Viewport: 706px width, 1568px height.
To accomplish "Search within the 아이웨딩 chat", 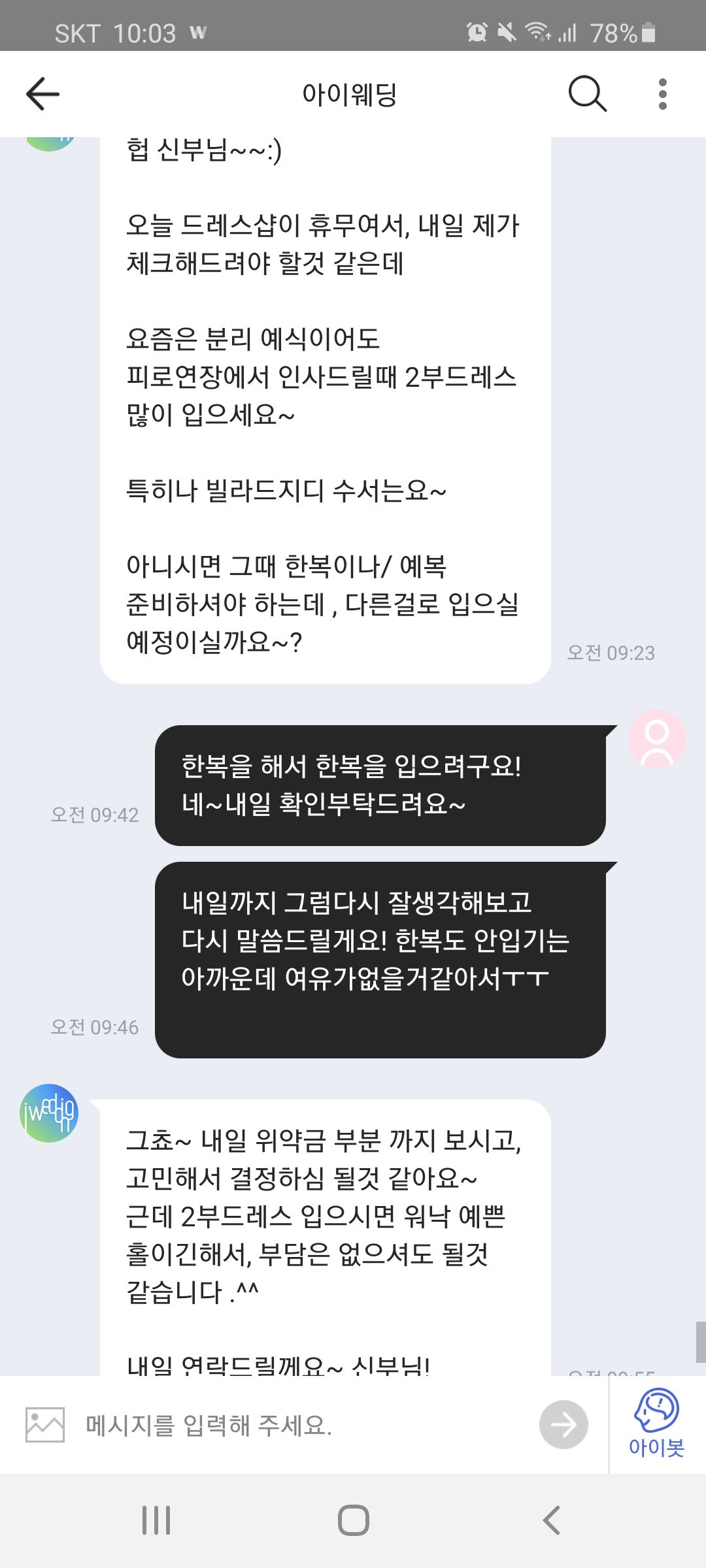I will [x=587, y=94].
